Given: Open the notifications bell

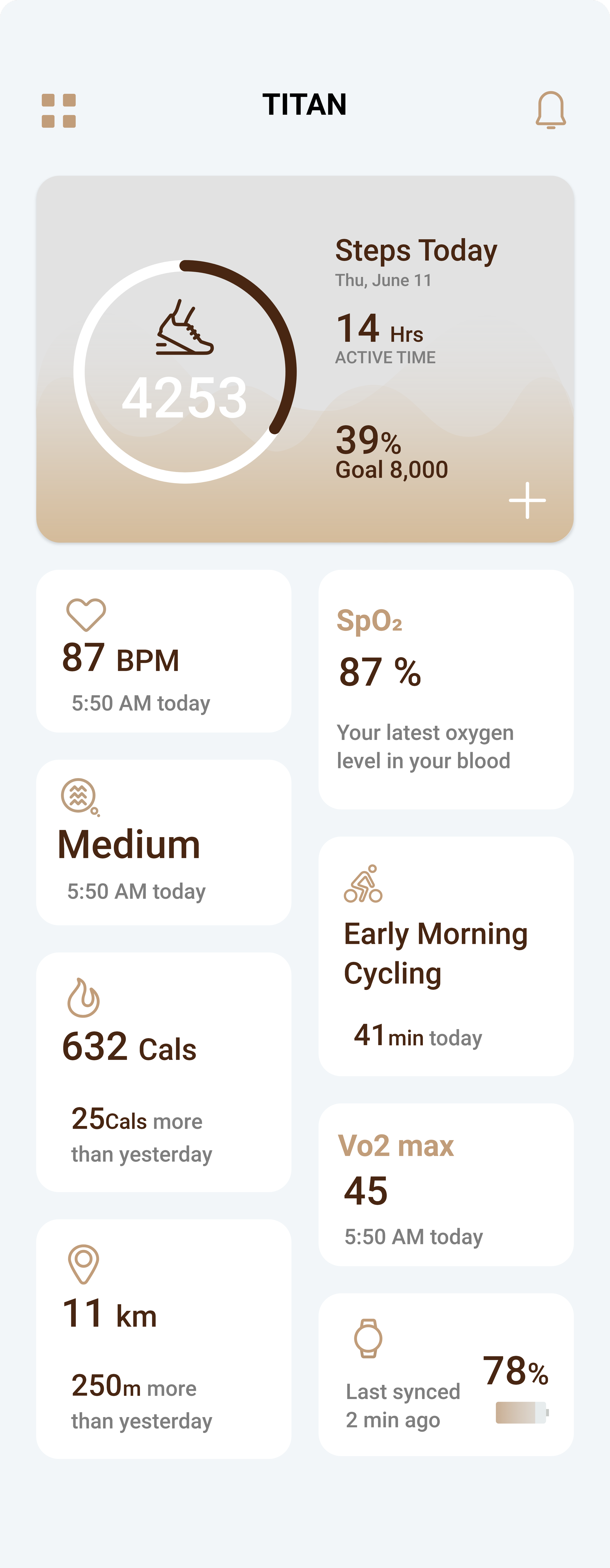Looking at the screenshot, I should (550, 110).
